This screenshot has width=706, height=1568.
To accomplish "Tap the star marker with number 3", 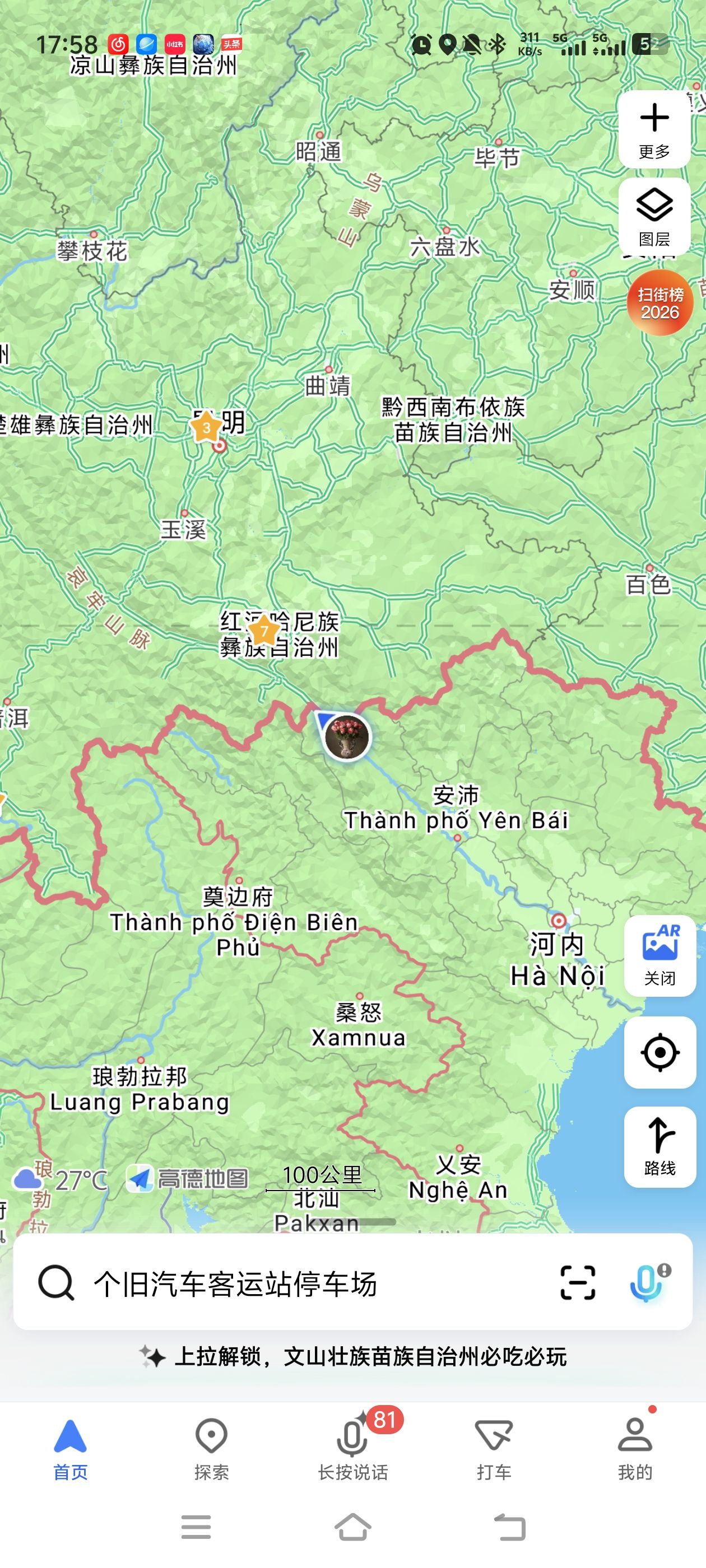I will click(x=207, y=427).
